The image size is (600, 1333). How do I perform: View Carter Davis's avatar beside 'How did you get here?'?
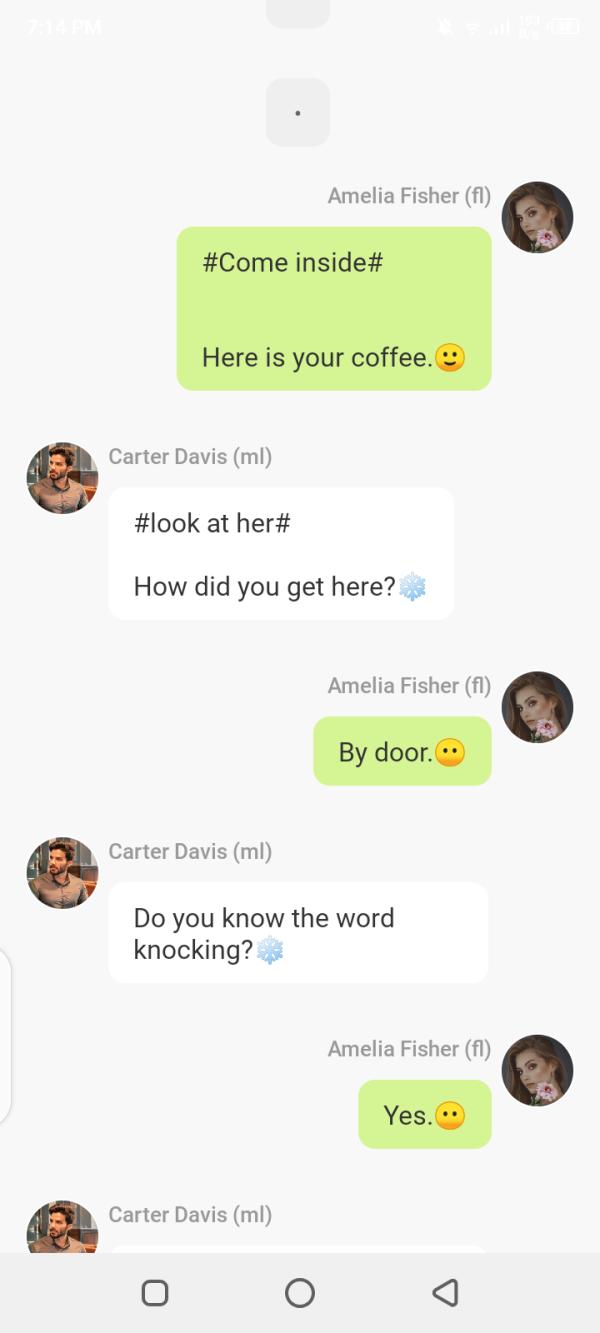tap(62, 478)
